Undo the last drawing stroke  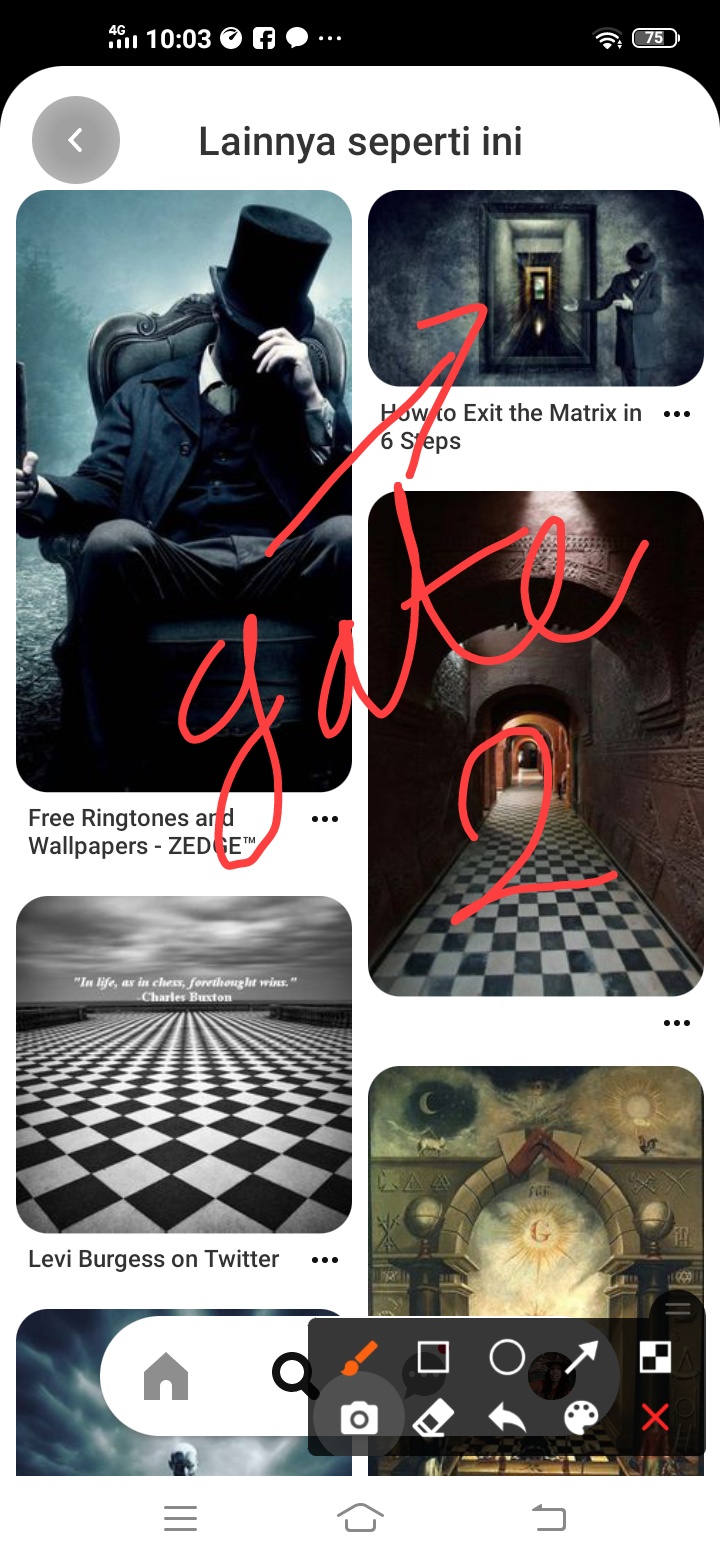[x=507, y=1418]
